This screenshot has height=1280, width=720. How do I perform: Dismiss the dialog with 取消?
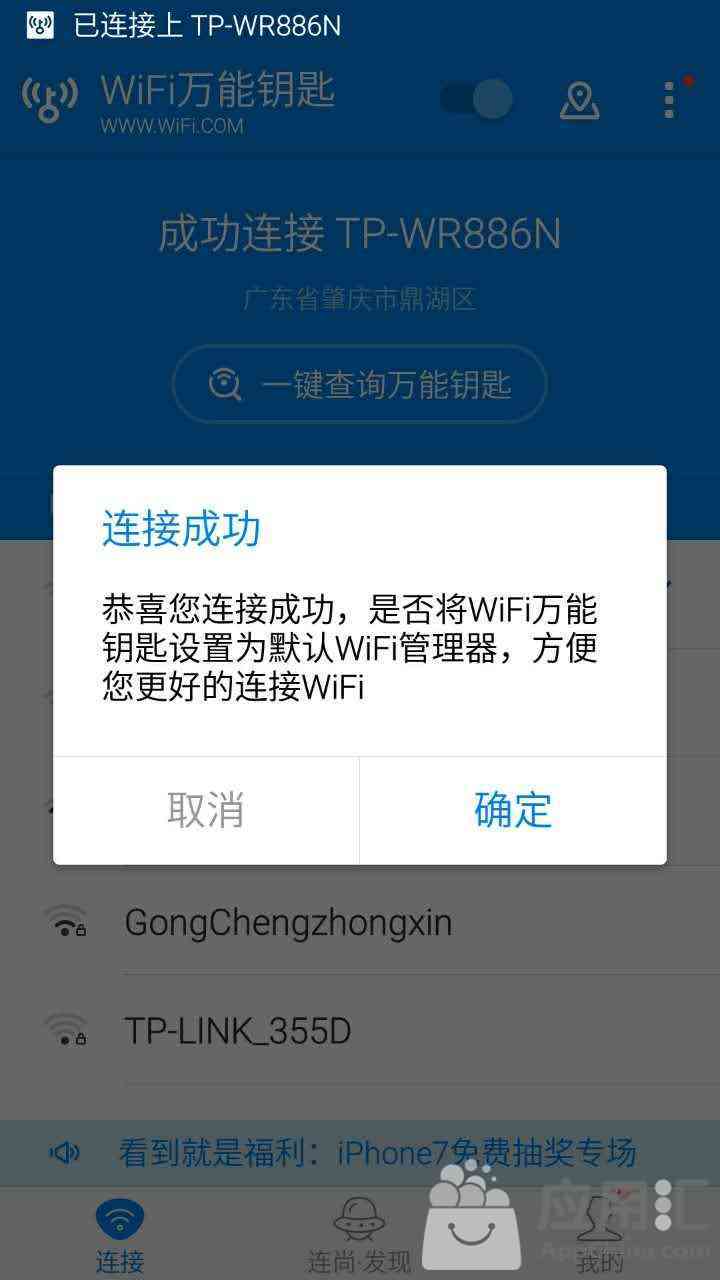pyautogui.click(x=206, y=810)
